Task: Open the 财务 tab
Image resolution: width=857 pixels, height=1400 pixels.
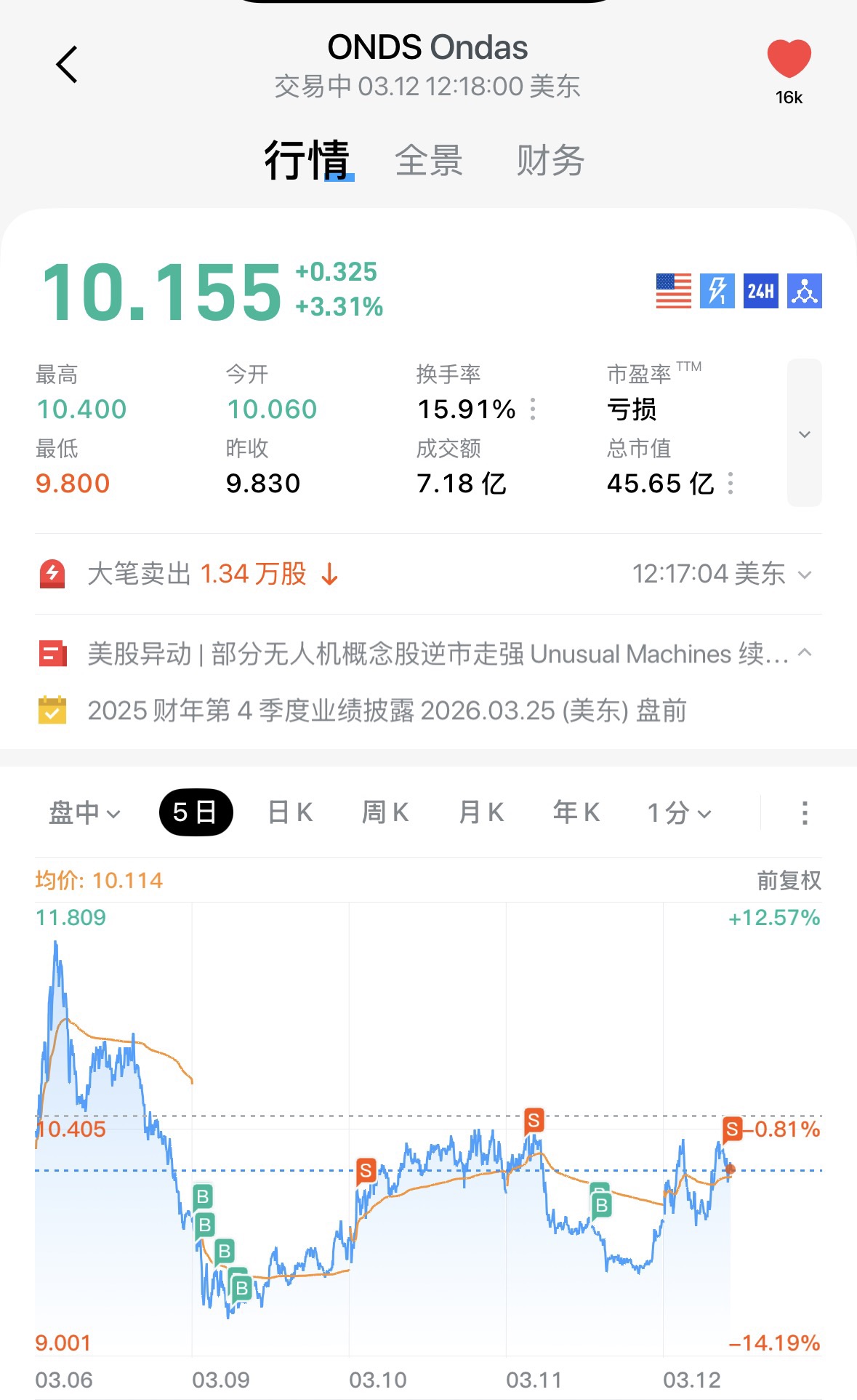Action: (x=550, y=161)
